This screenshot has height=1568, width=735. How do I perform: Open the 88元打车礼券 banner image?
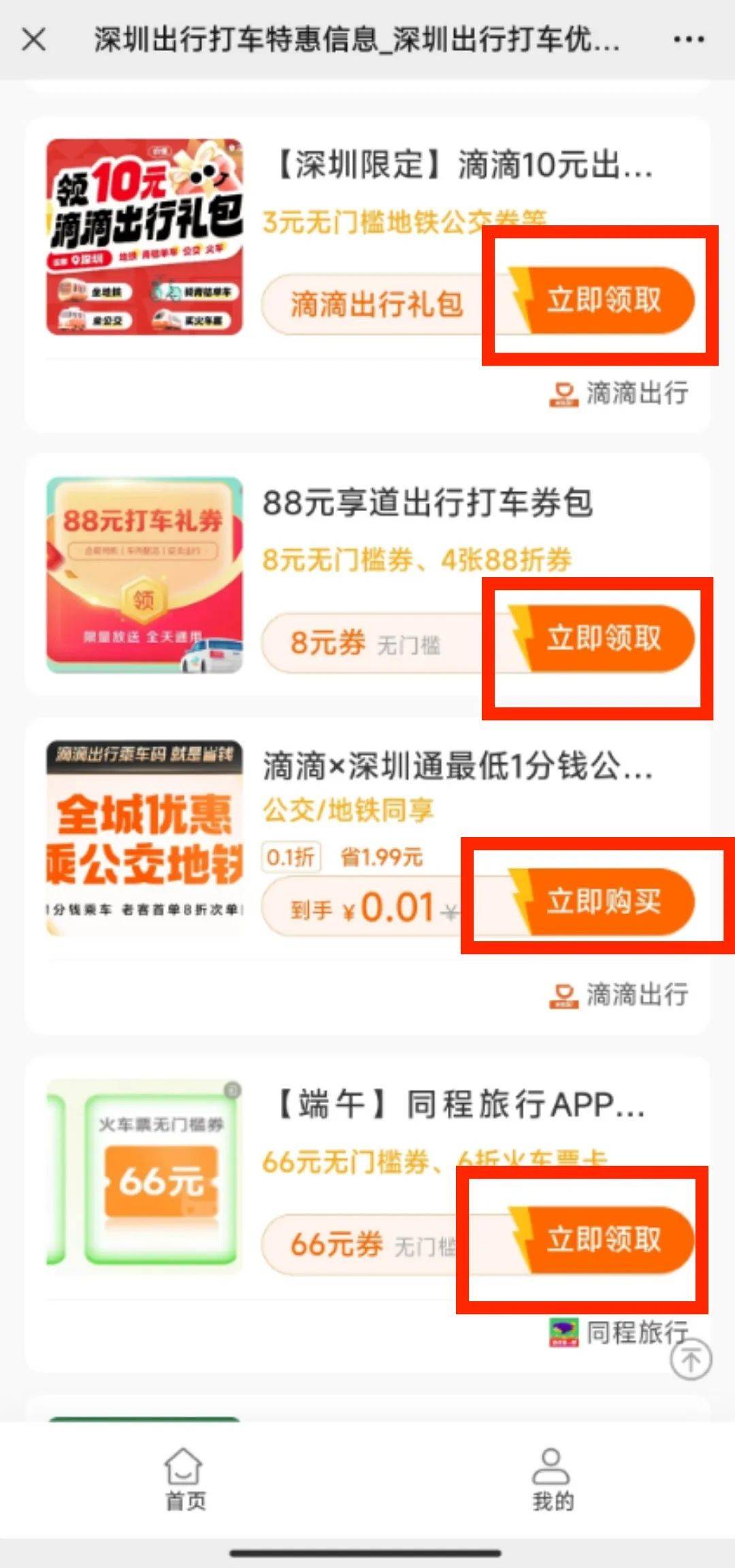click(x=144, y=574)
